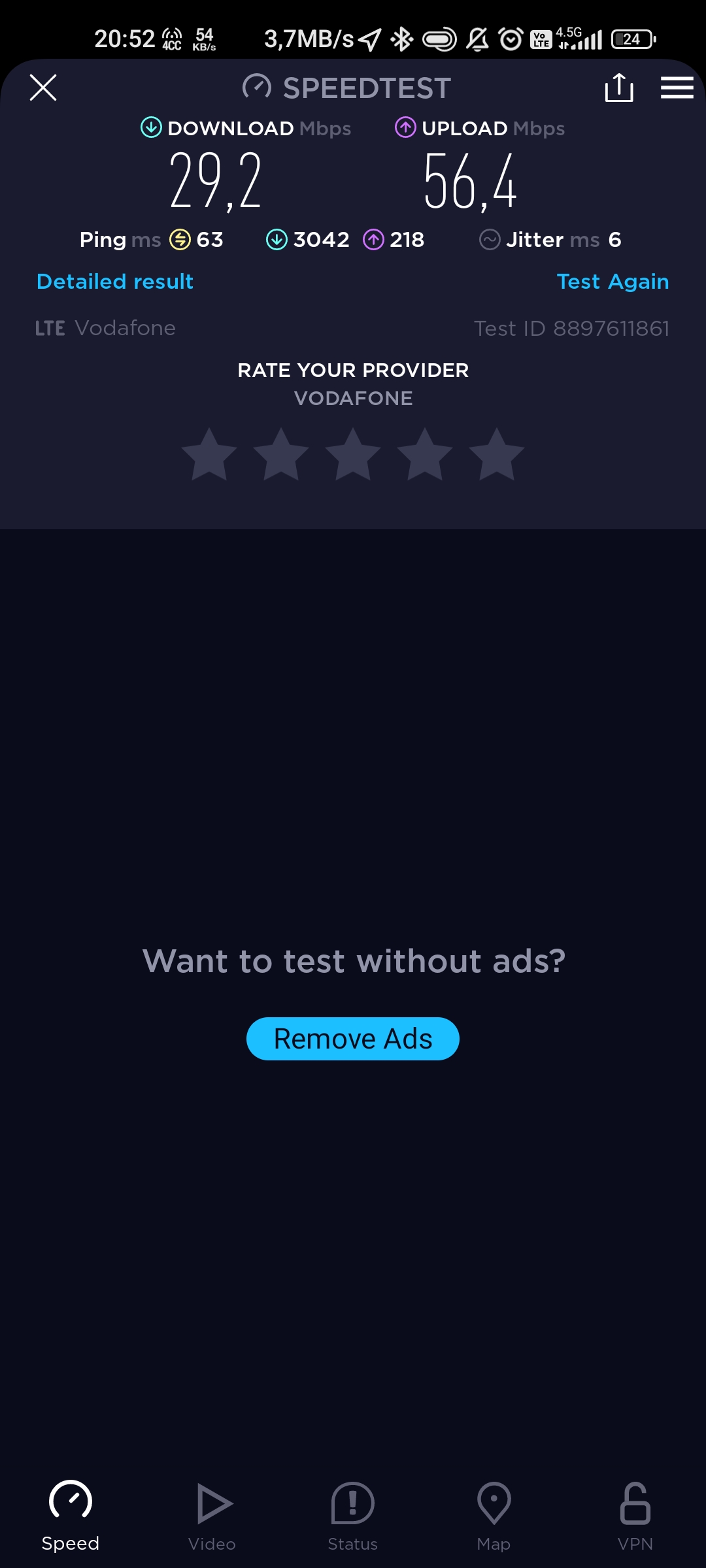Open the Status tab
The width and height of the screenshot is (706, 1568).
tap(353, 1516)
